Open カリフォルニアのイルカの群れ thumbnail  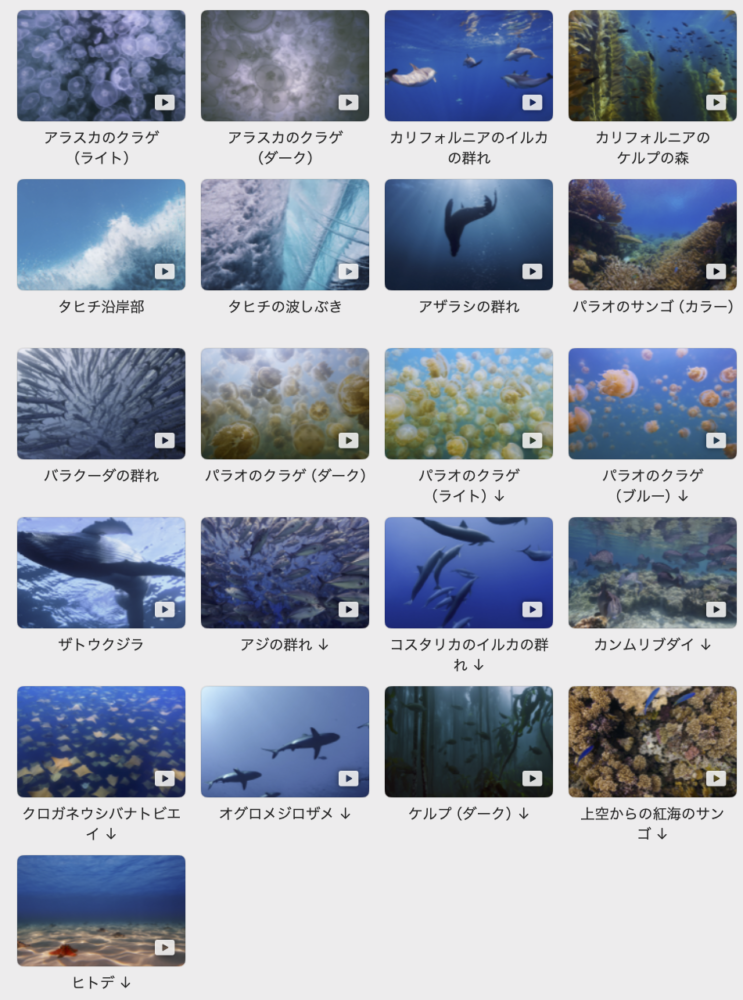469,65
